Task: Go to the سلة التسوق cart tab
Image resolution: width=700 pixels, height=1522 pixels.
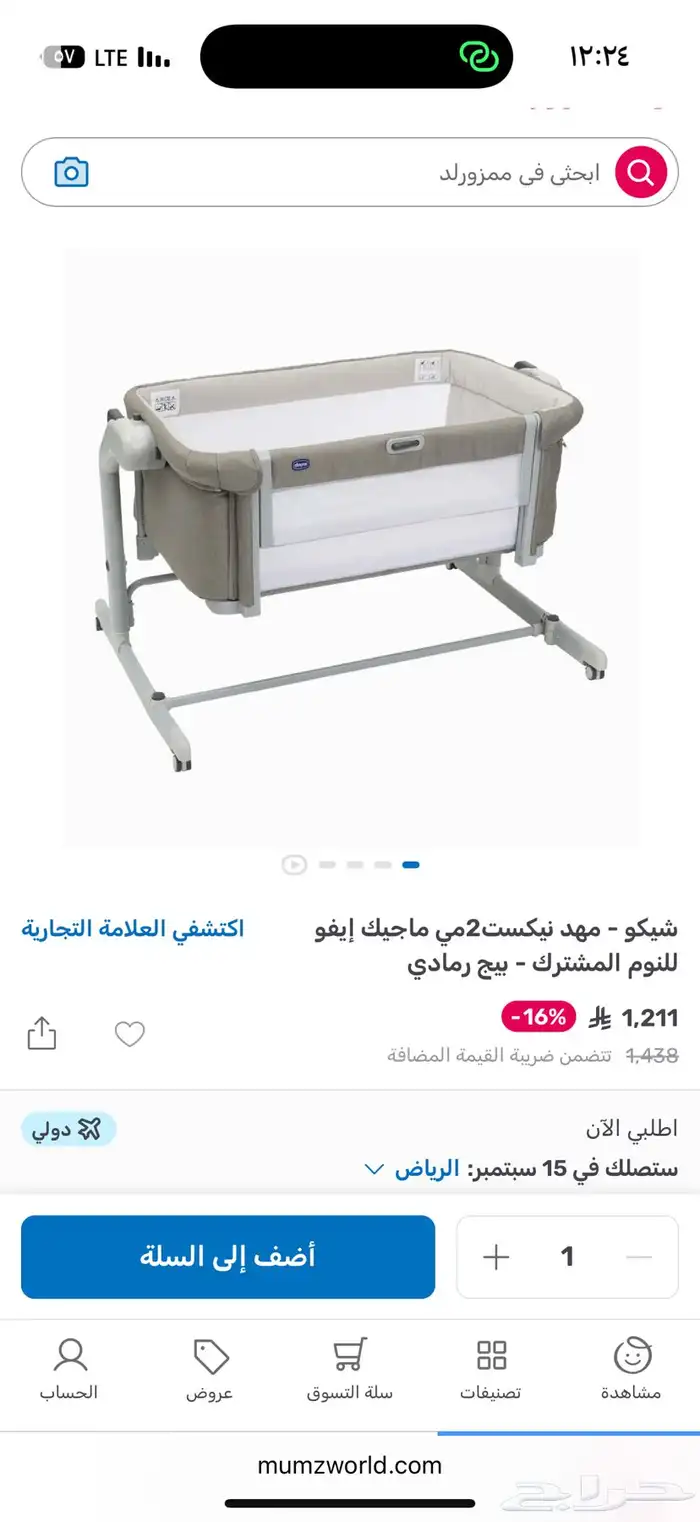Action: pos(349,1370)
